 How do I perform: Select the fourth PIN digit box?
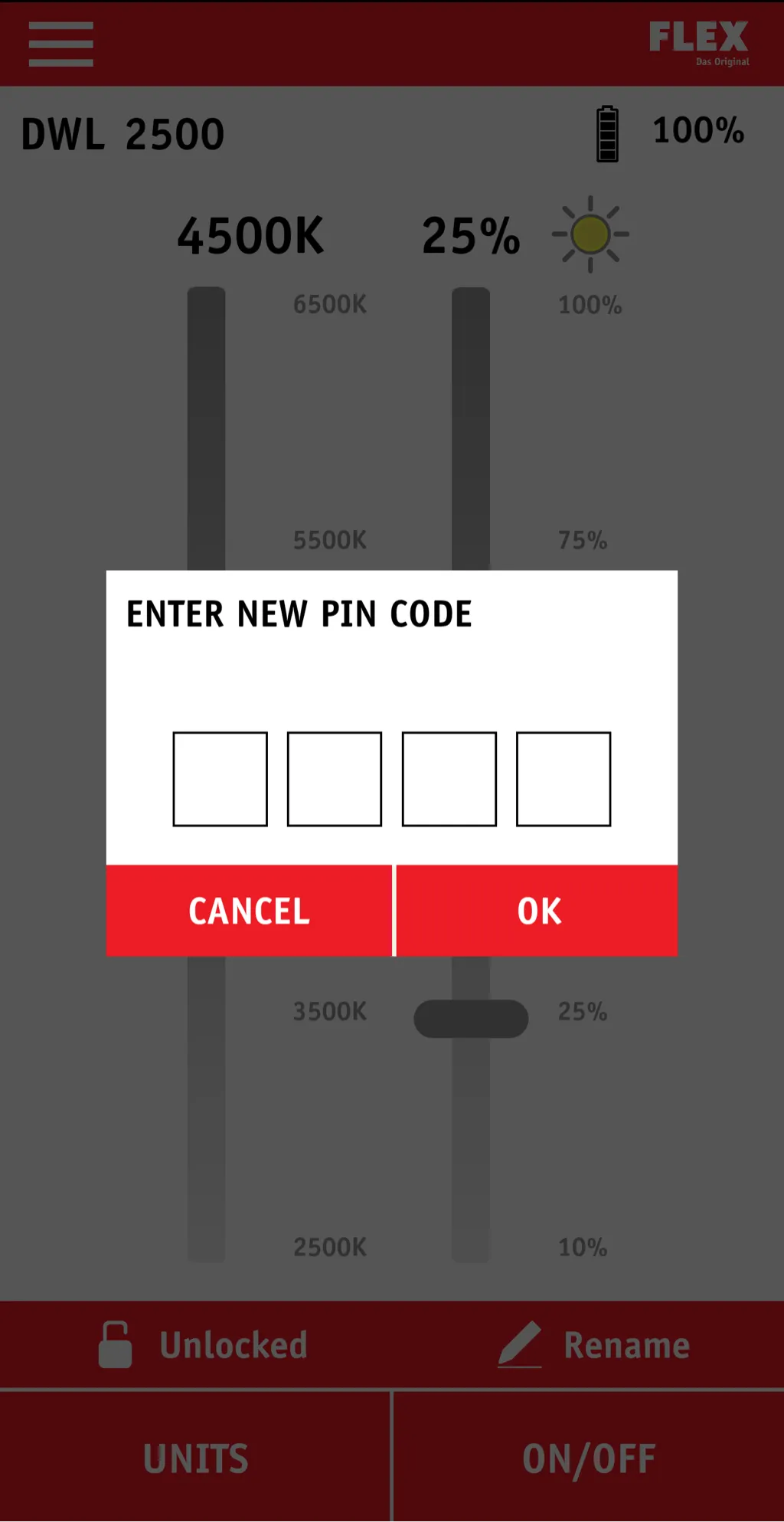click(563, 779)
